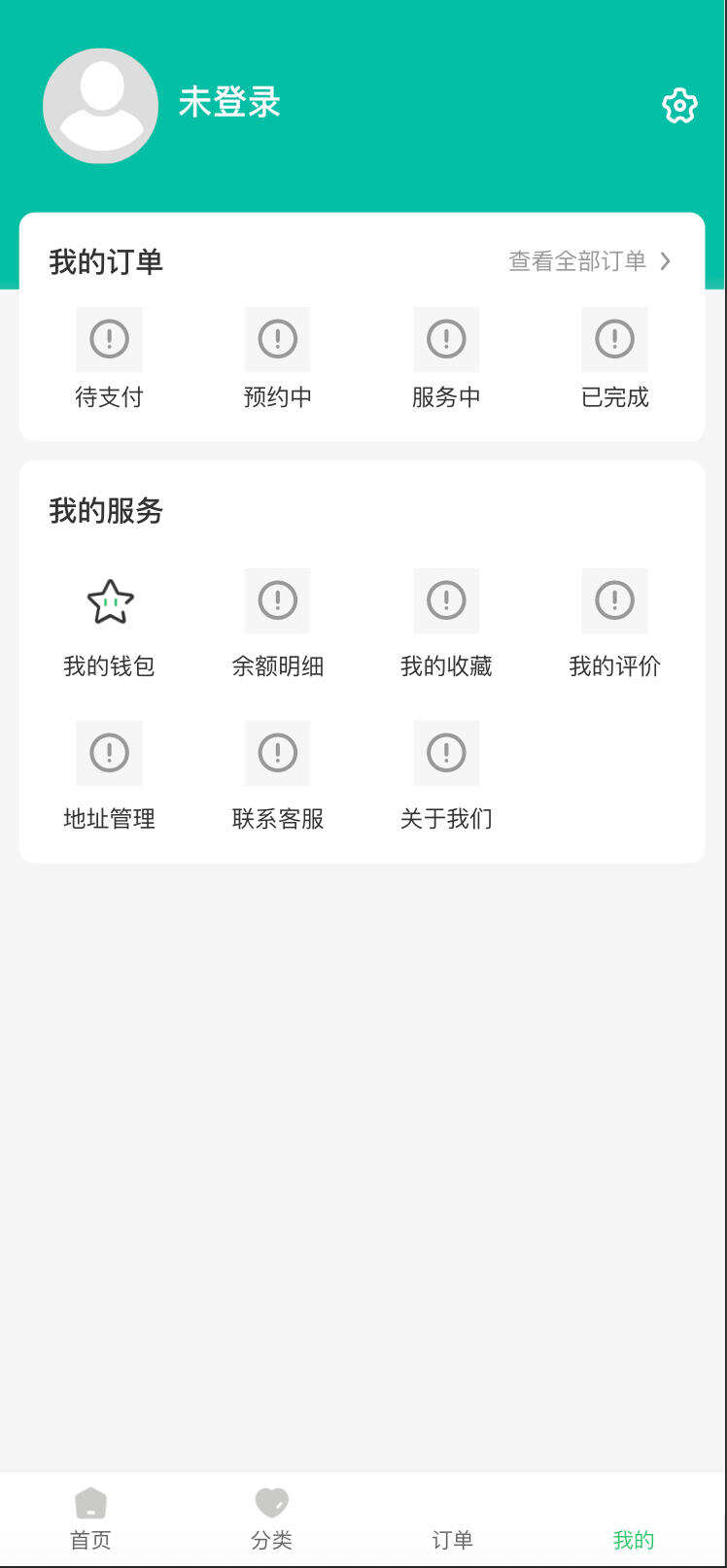Open the 待支付 pending payment orders icon

click(x=109, y=339)
